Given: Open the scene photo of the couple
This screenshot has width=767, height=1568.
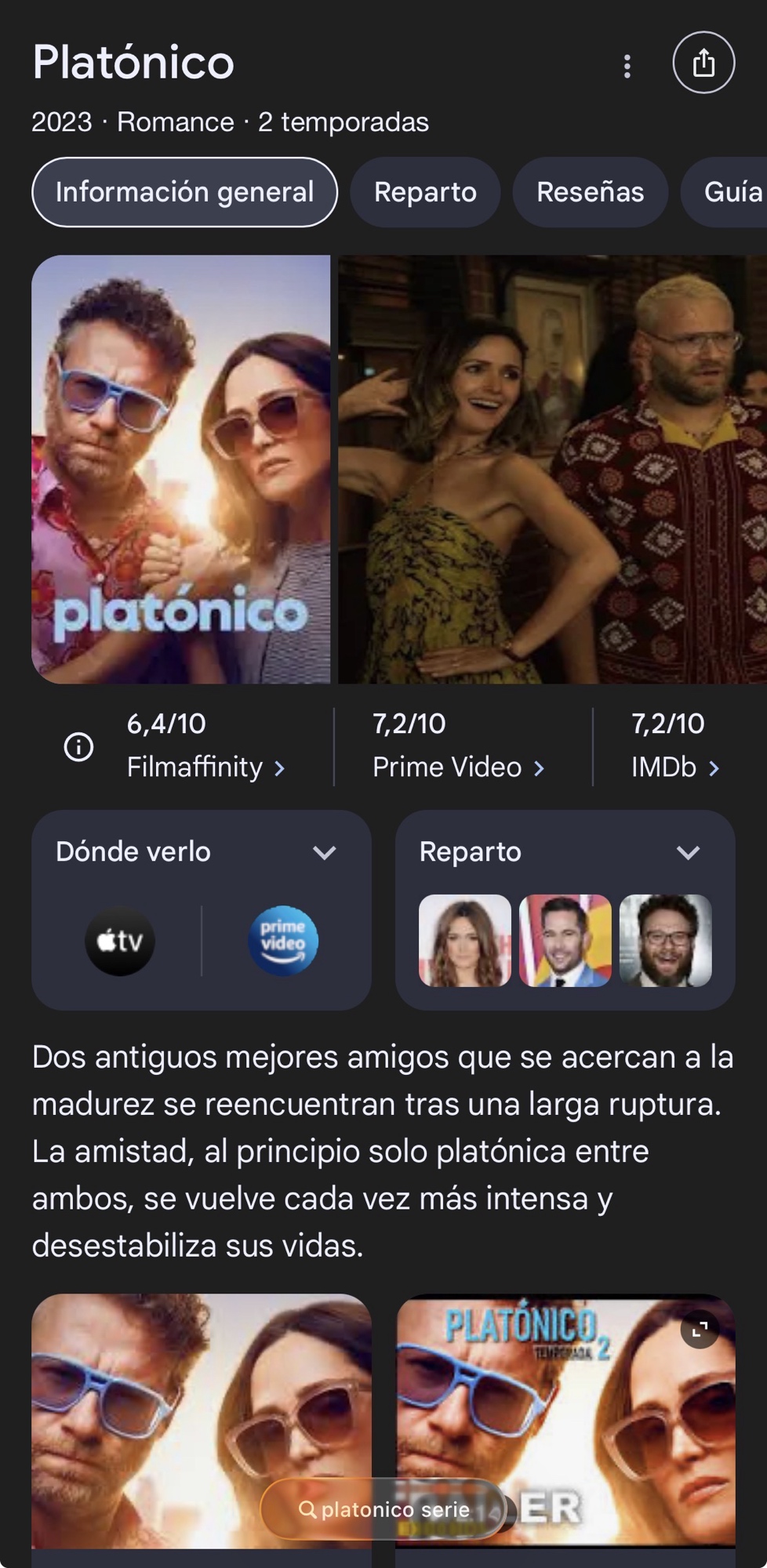Looking at the screenshot, I should (x=551, y=469).
